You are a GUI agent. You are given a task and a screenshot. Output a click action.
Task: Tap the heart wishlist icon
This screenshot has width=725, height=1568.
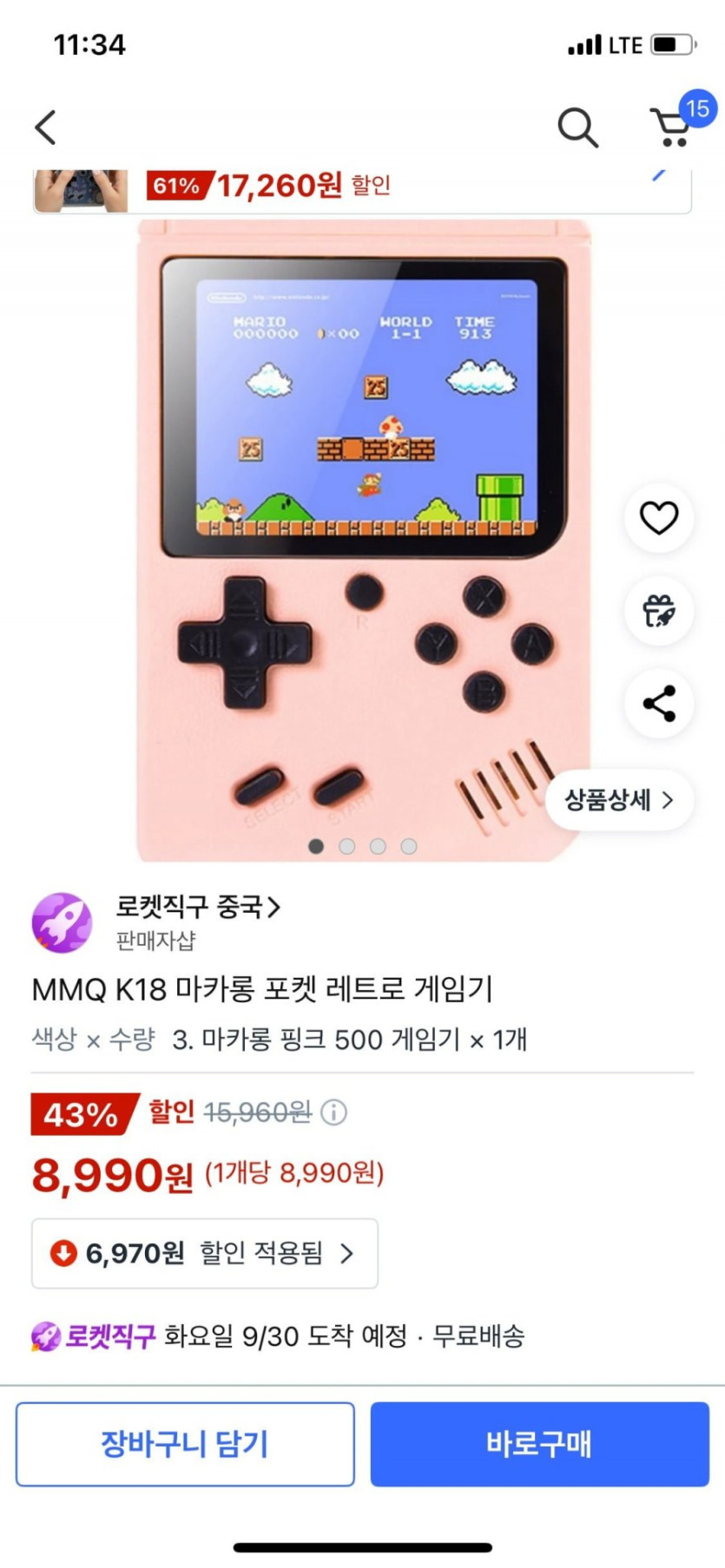pyautogui.click(x=658, y=518)
